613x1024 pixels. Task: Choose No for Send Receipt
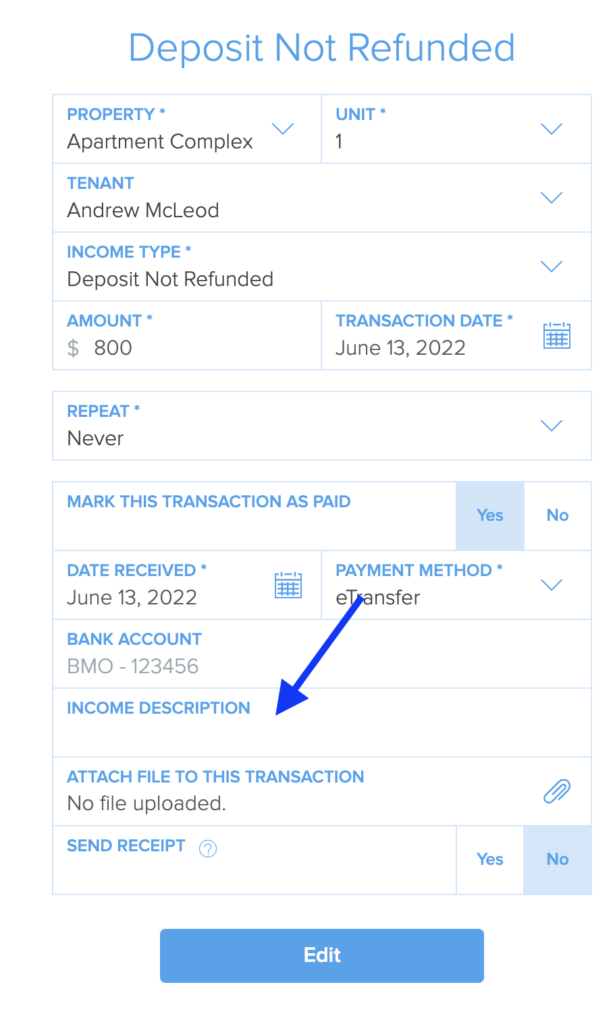(x=558, y=860)
